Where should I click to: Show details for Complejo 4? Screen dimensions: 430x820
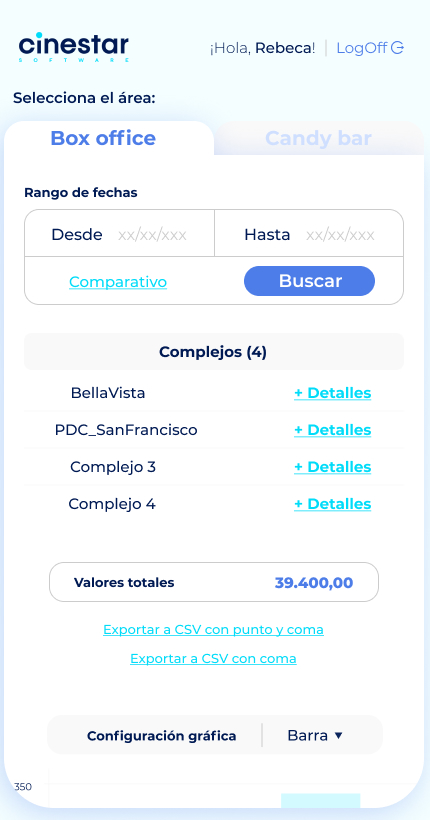333,504
